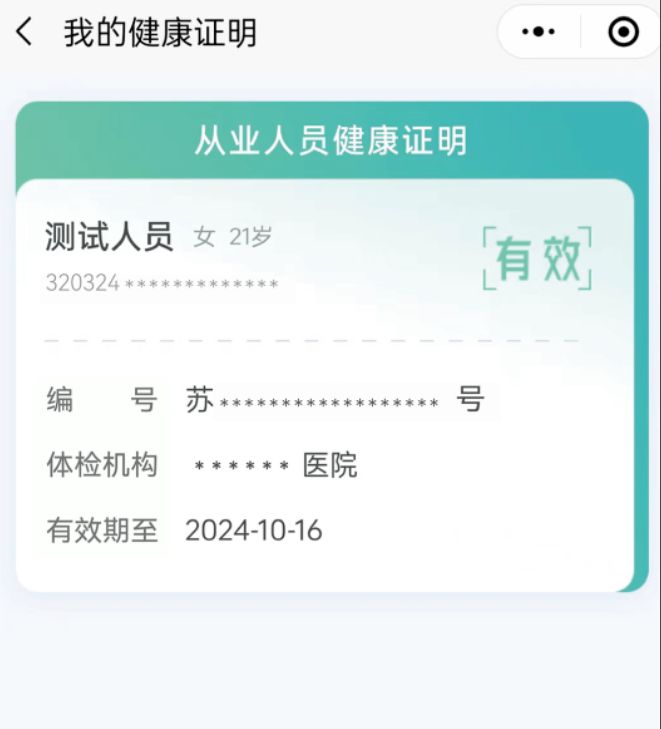Image resolution: width=661 pixels, height=729 pixels.
Task: Close the mini program with circle button
Action: tap(623, 33)
